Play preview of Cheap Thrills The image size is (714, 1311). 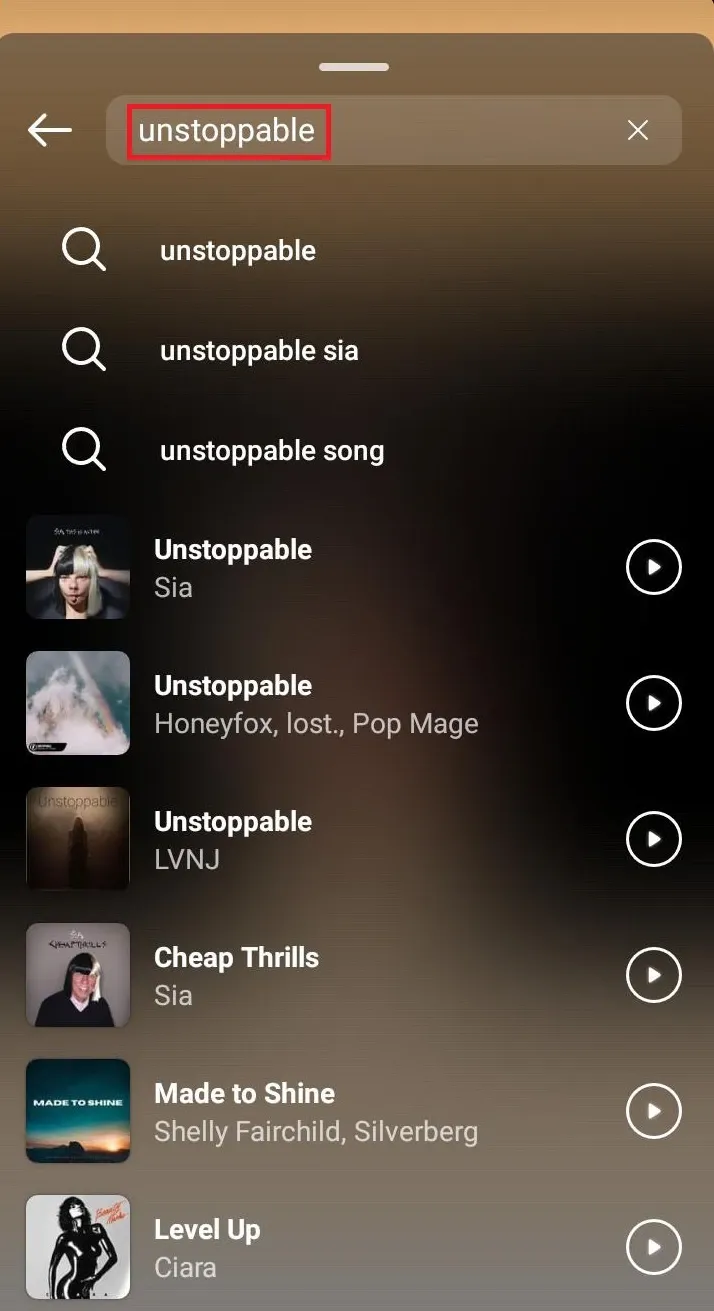[x=653, y=975]
